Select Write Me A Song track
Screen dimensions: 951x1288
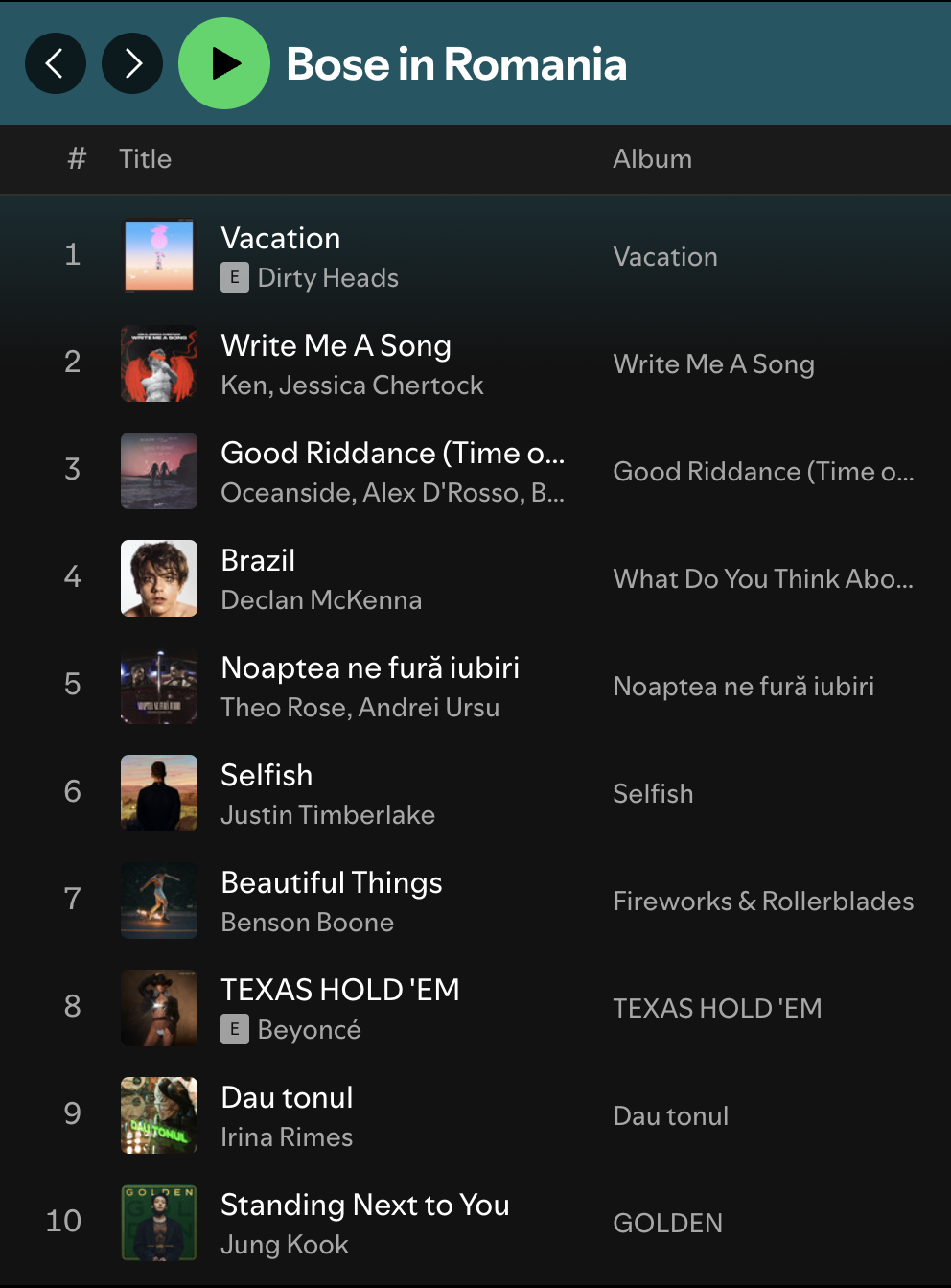[x=336, y=346]
